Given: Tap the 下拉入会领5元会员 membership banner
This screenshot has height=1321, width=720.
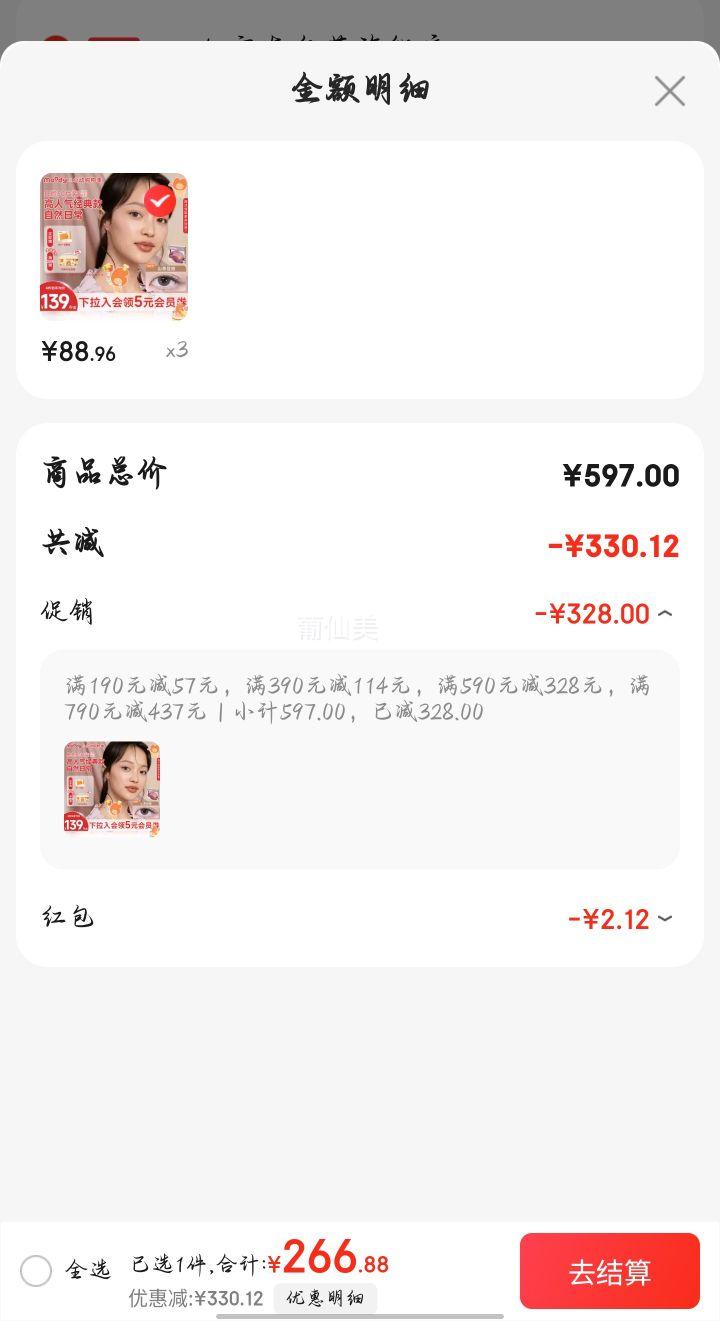Looking at the screenshot, I should pyautogui.click(x=130, y=302).
